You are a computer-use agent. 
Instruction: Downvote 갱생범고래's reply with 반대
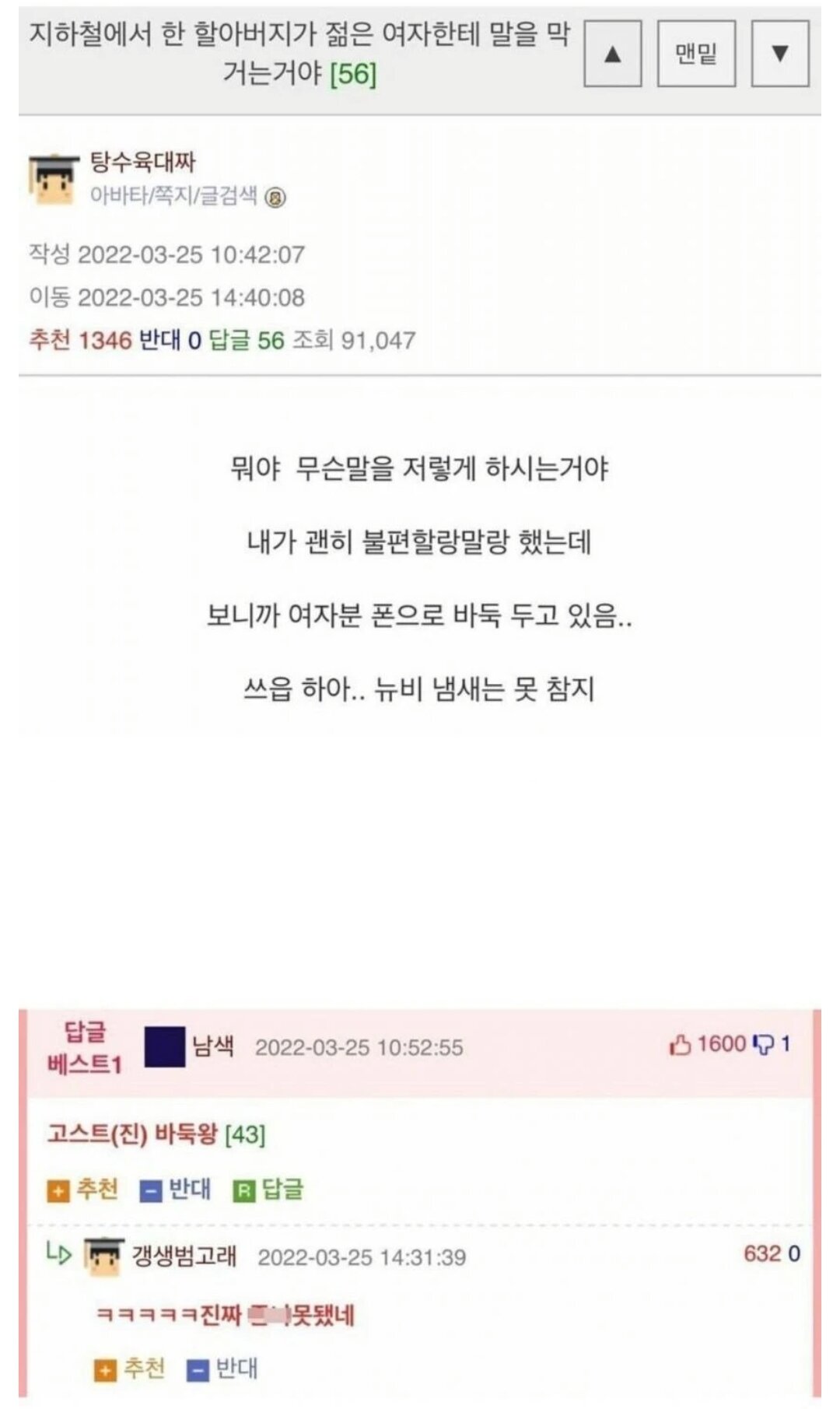pos(222,1369)
